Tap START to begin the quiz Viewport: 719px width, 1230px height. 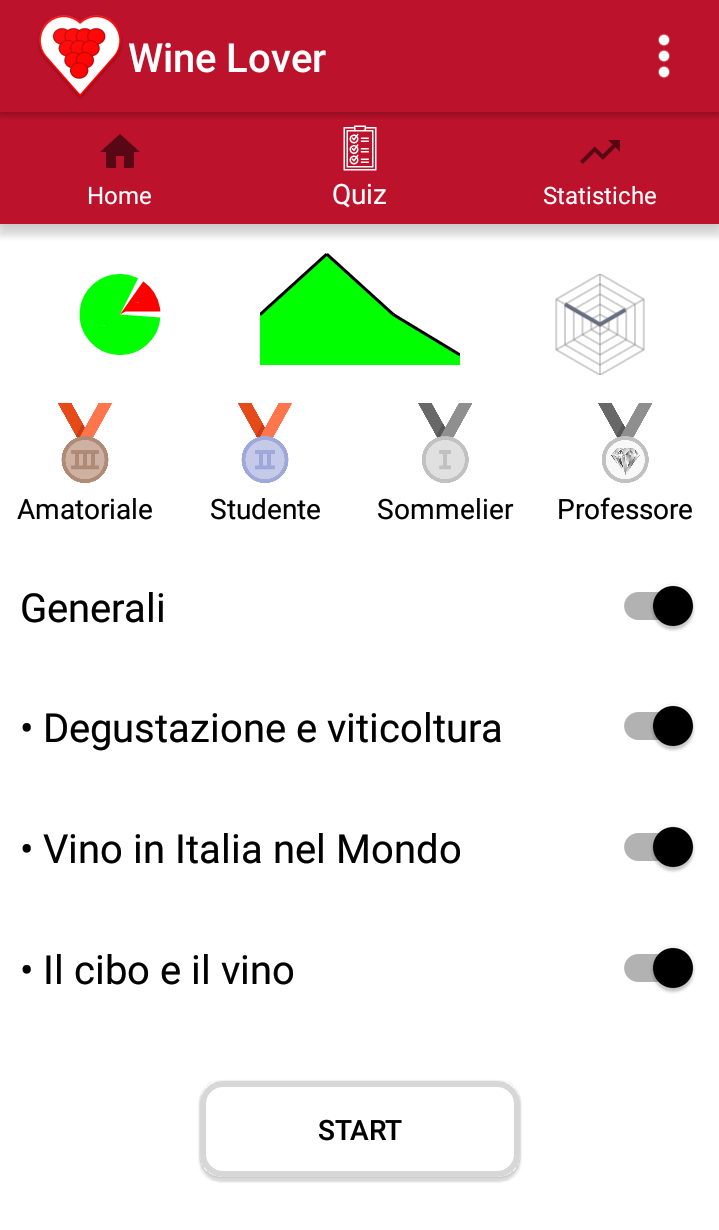tap(360, 1130)
